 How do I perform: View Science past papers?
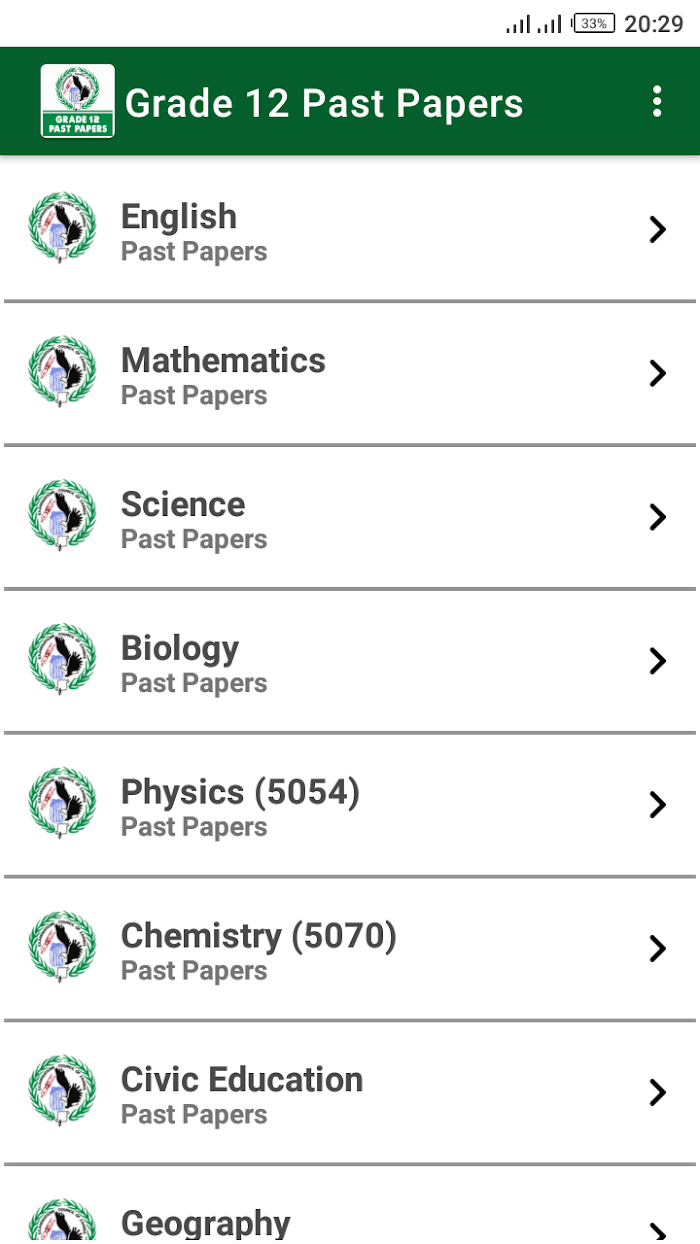point(350,517)
